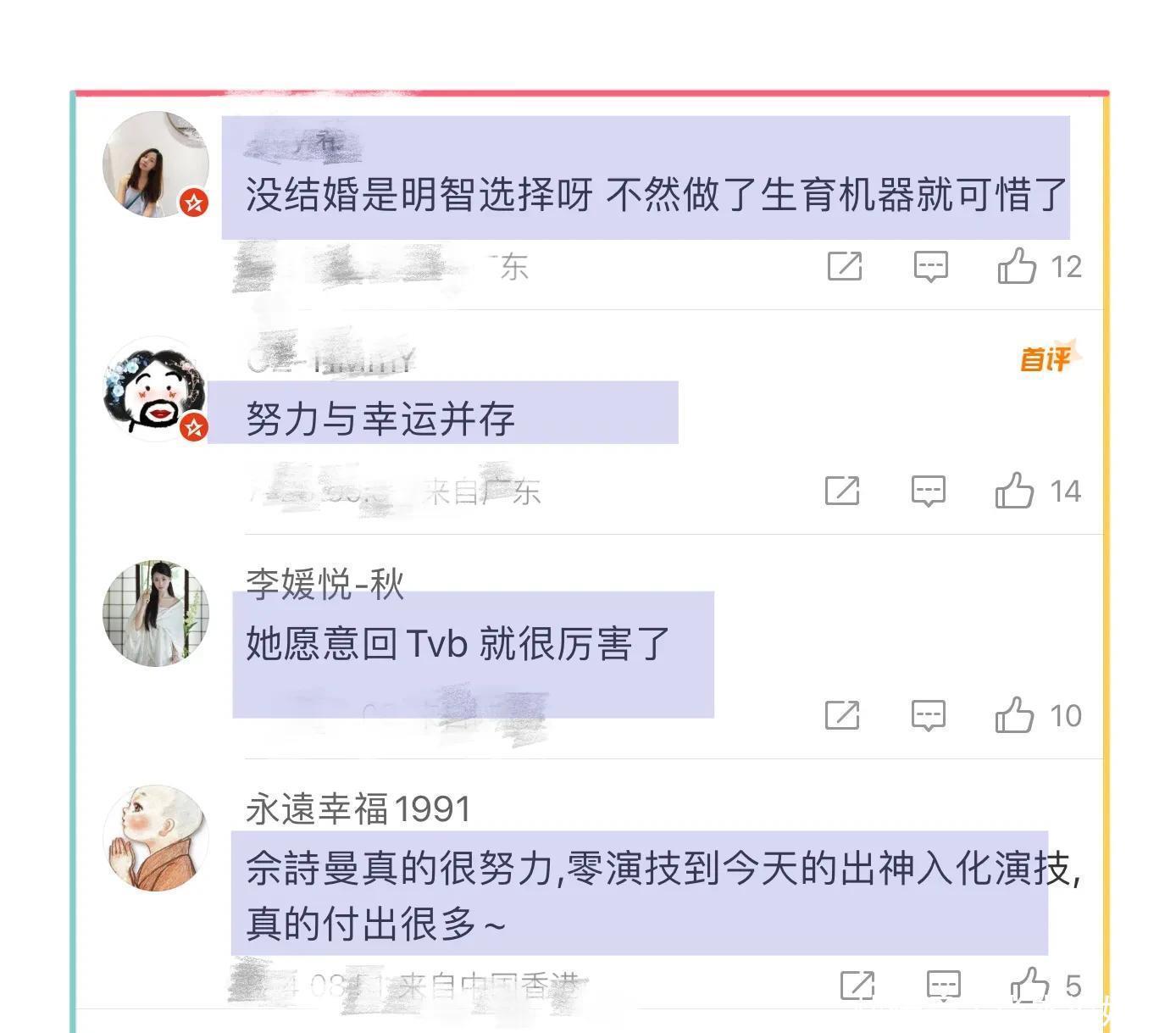This screenshot has width=1176, height=1033.
Task: Like the 努力与幸运并存 comment
Action: 1014,491
